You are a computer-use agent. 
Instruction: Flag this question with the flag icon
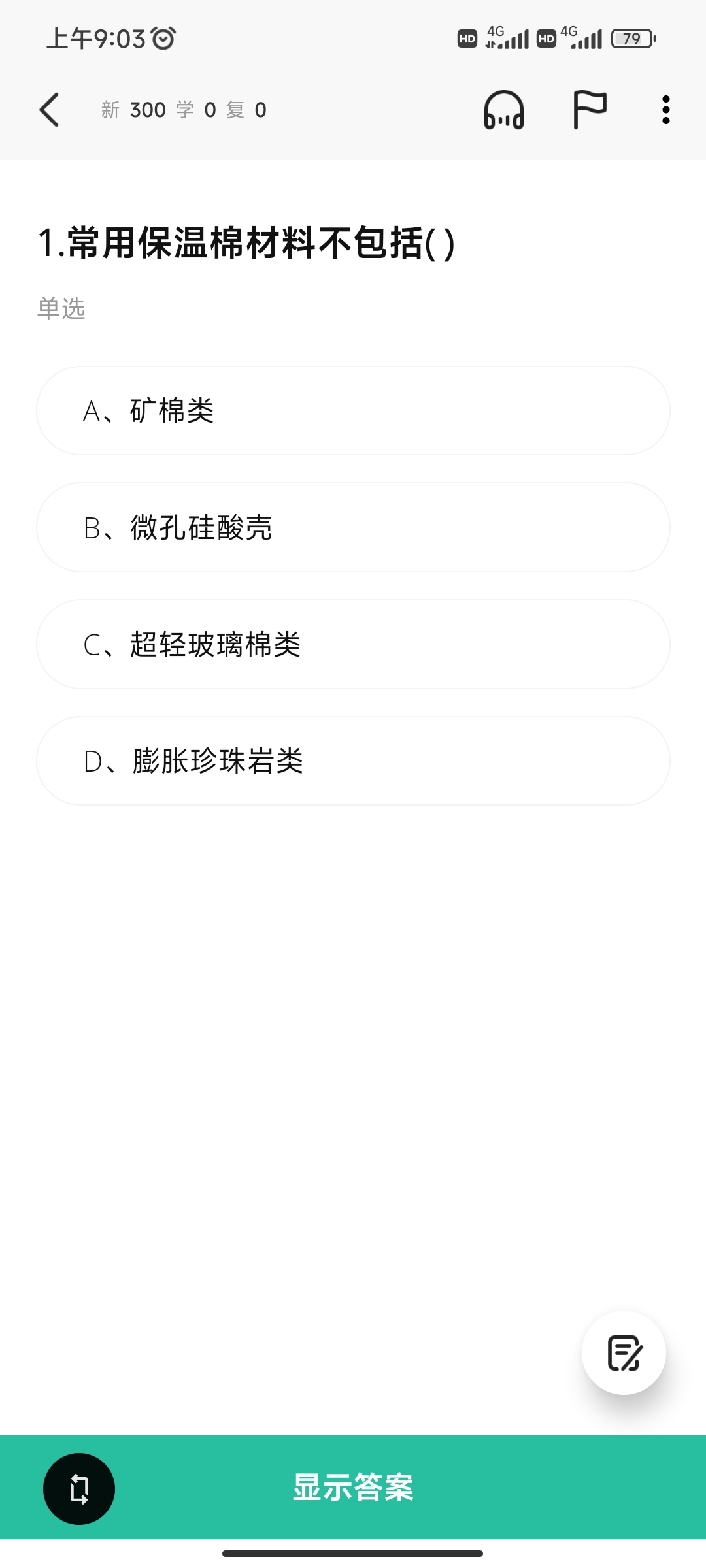(590, 110)
